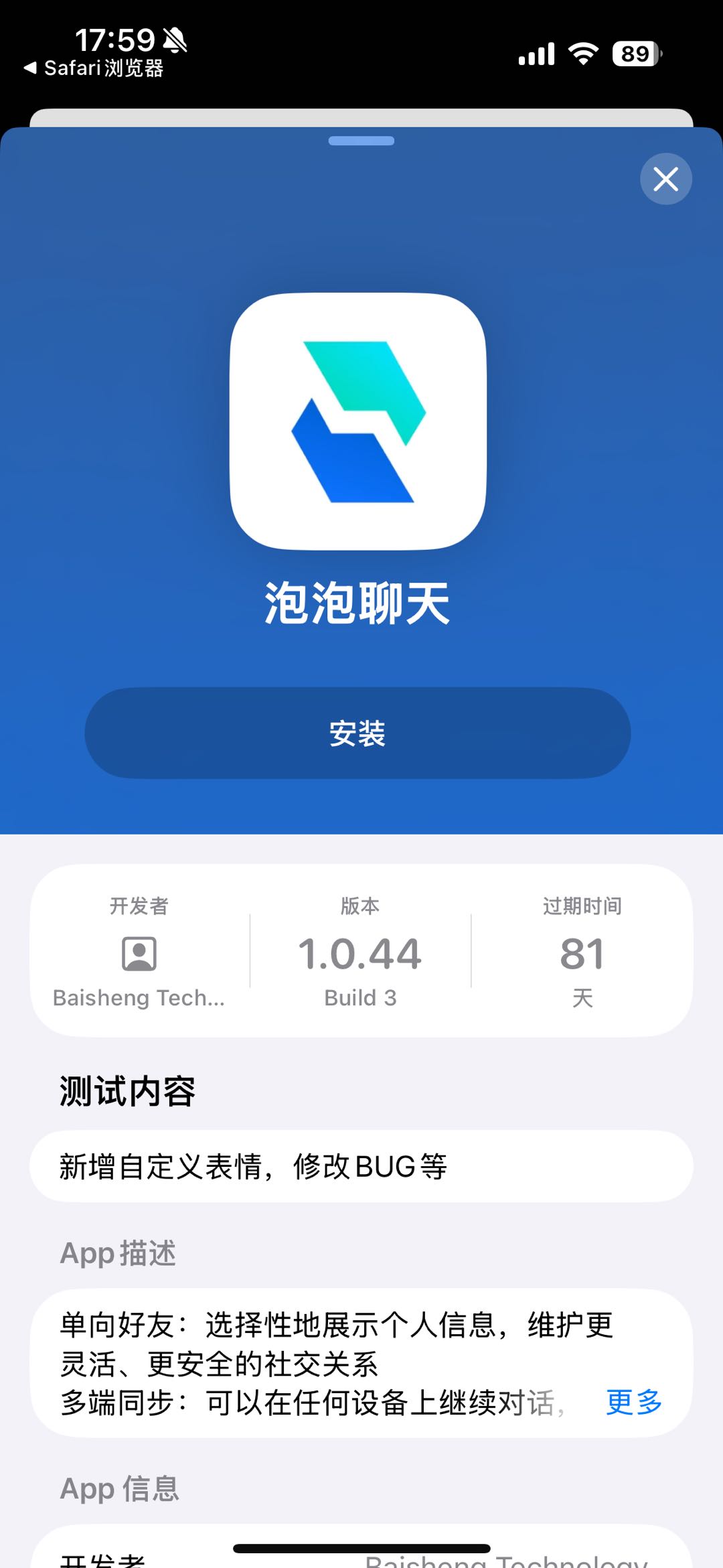Tap the muted notifications bell icon
Screen dimensions: 723x1568
click(175, 39)
